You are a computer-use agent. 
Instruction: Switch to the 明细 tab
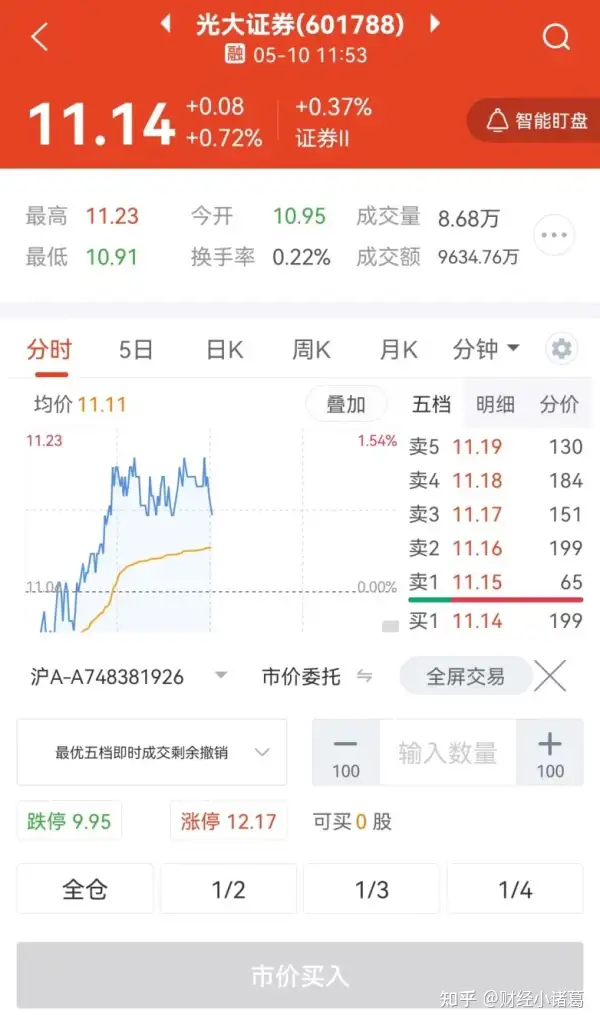pyautogui.click(x=495, y=405)
